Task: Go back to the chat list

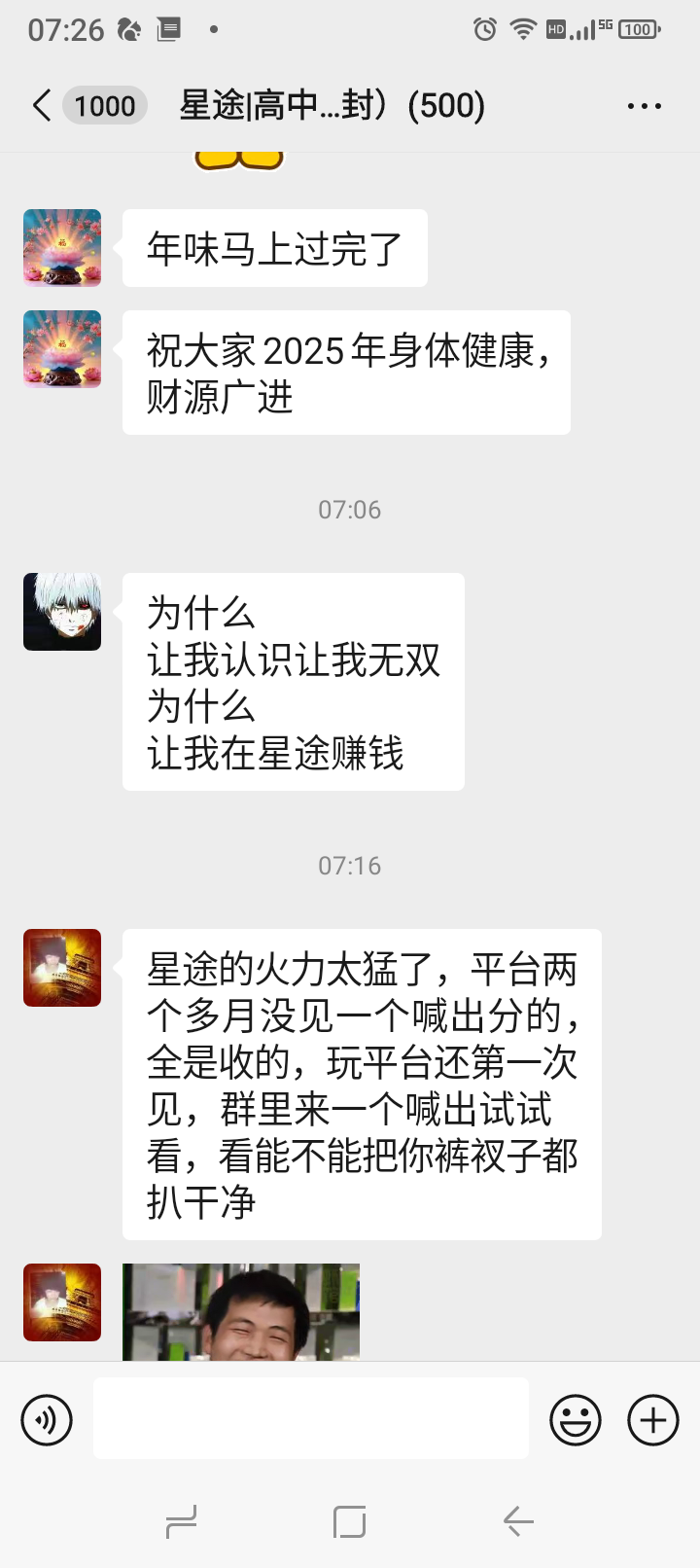Action: click(42, 105)
